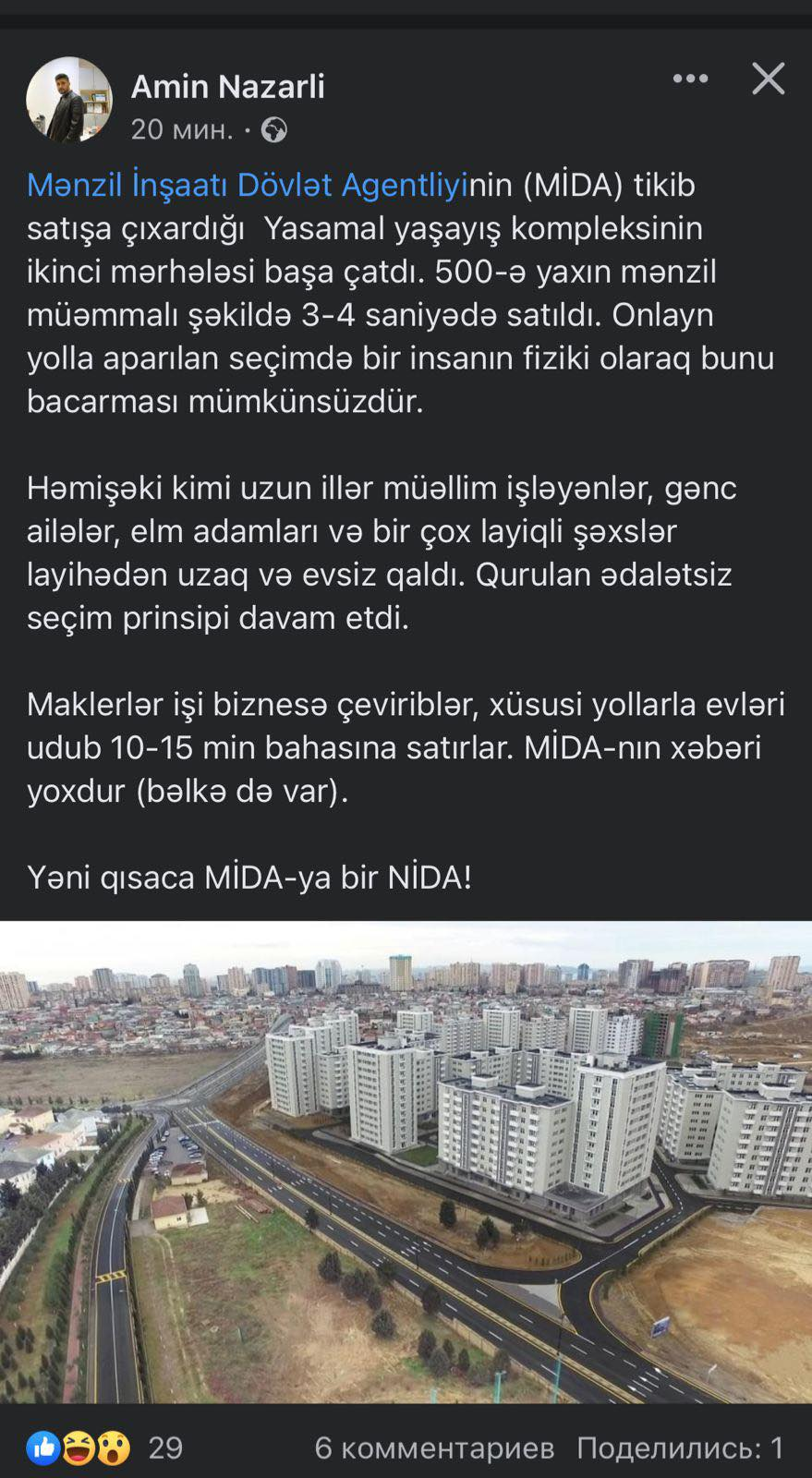812x1478 pixels.
Task: Open the Amin Nazarli profile name
Action: coord(227,86)
